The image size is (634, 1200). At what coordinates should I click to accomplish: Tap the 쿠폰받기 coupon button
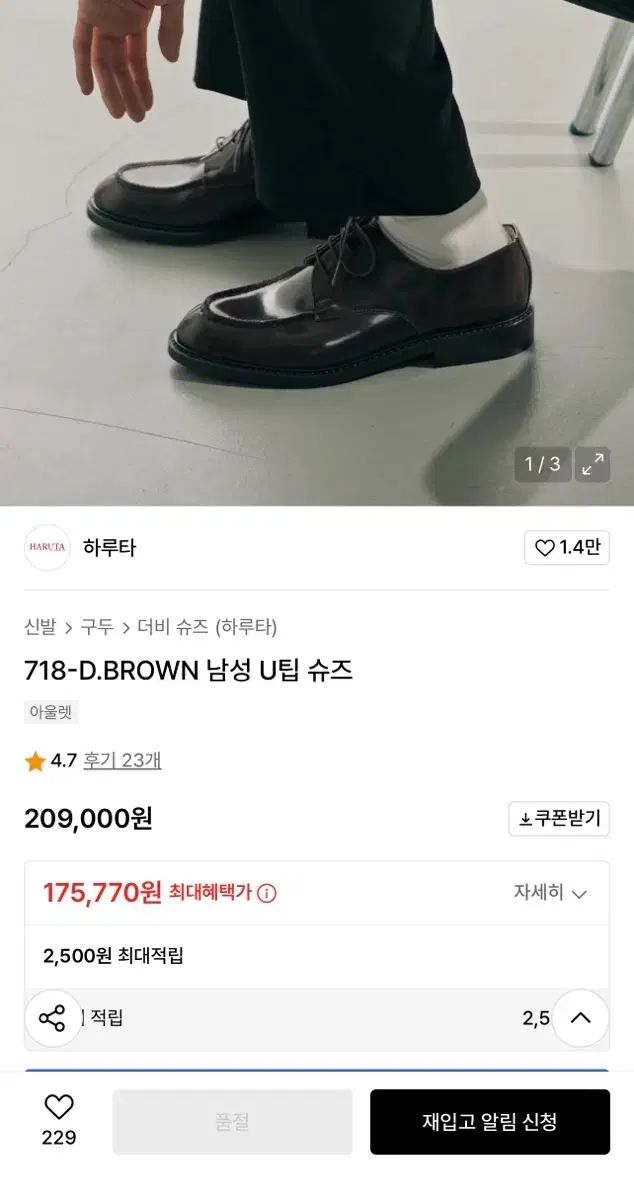(559, 818)
